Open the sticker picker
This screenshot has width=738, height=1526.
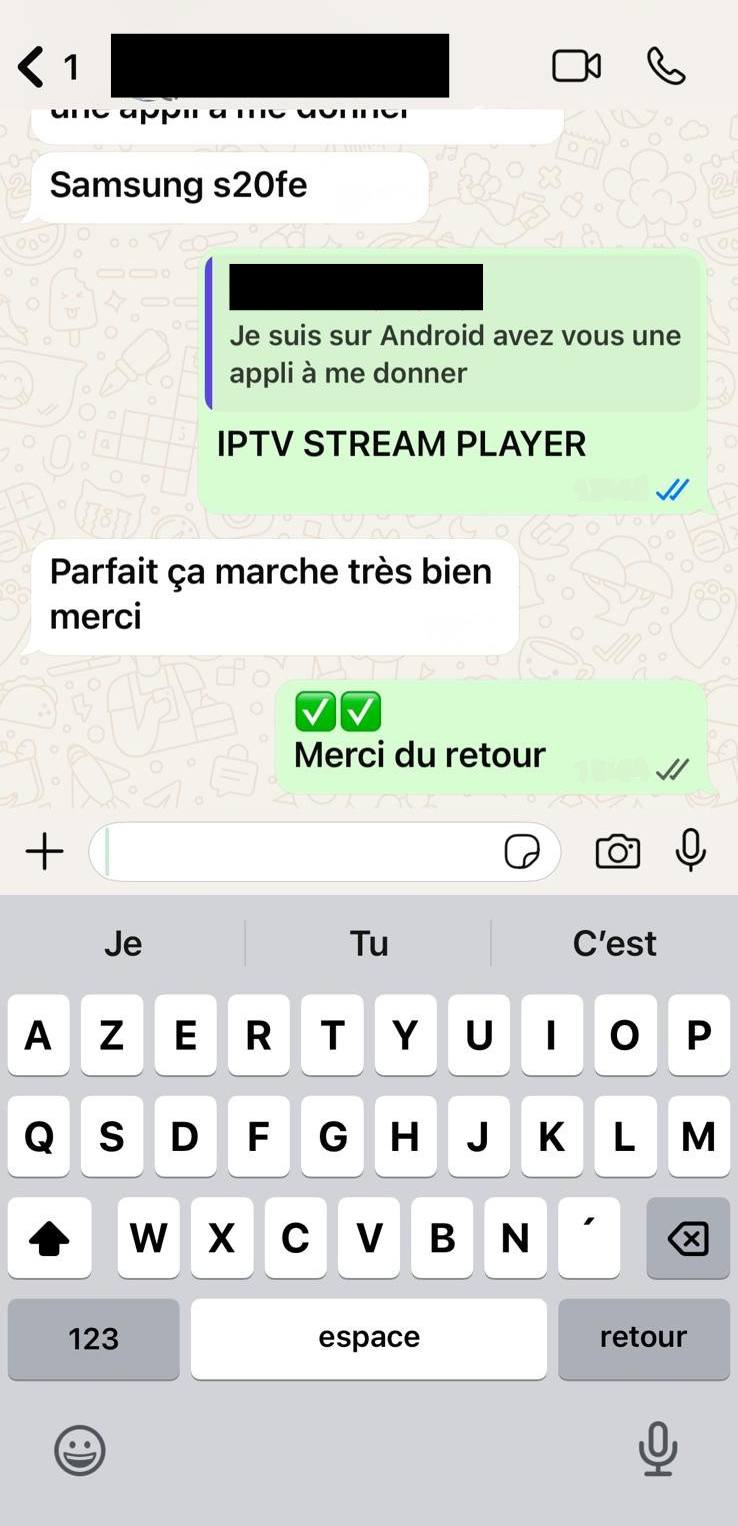pos(522,852)
